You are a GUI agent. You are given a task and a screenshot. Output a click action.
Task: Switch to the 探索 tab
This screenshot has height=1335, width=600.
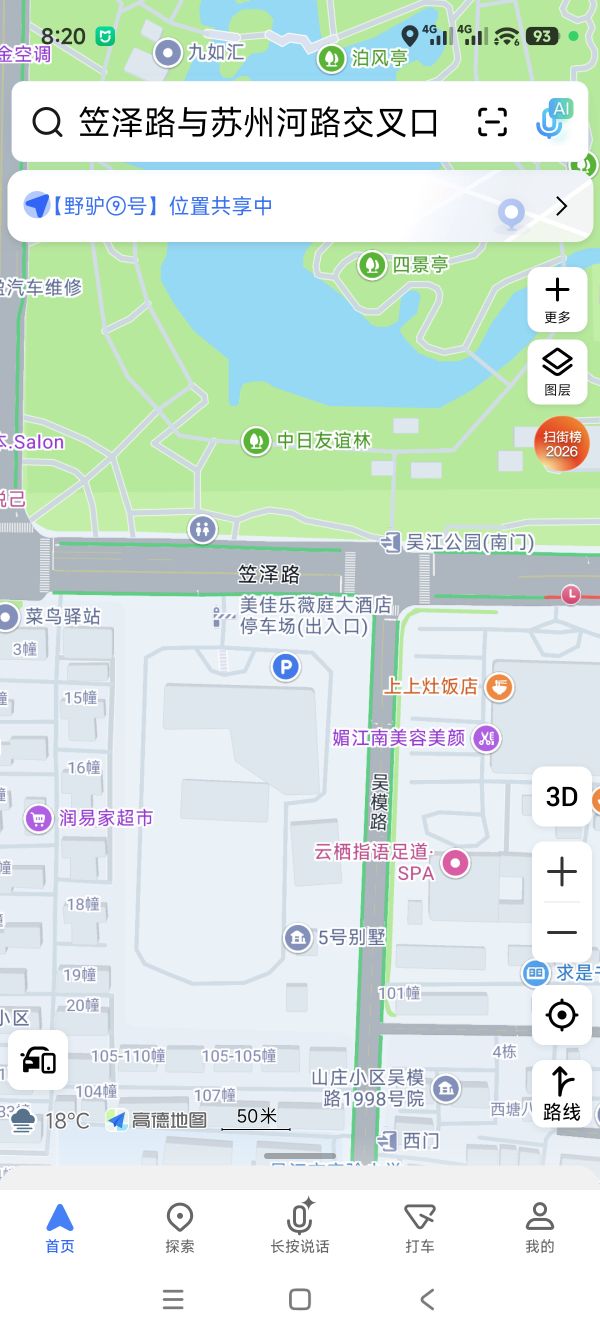click(180, 1227)
